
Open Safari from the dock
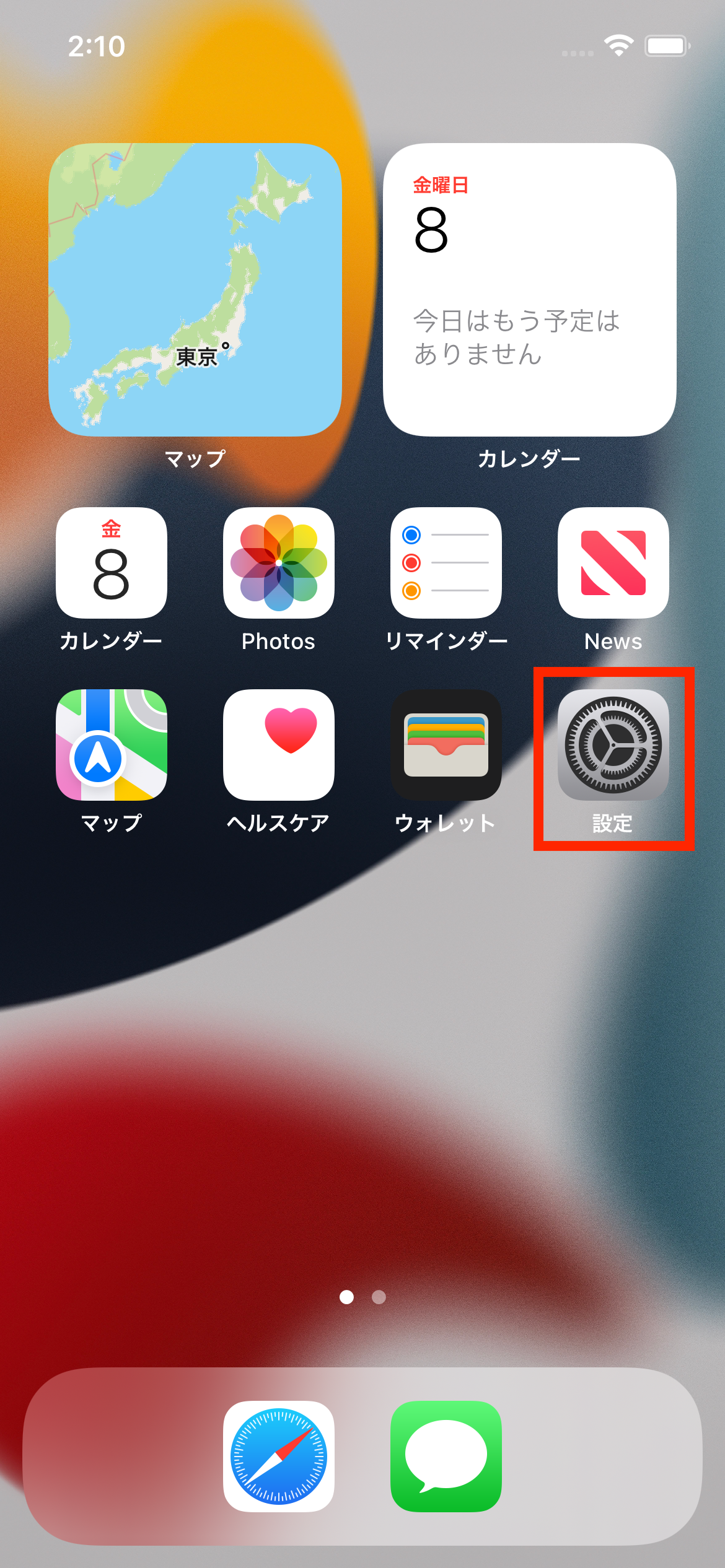tap(279, 1457)
